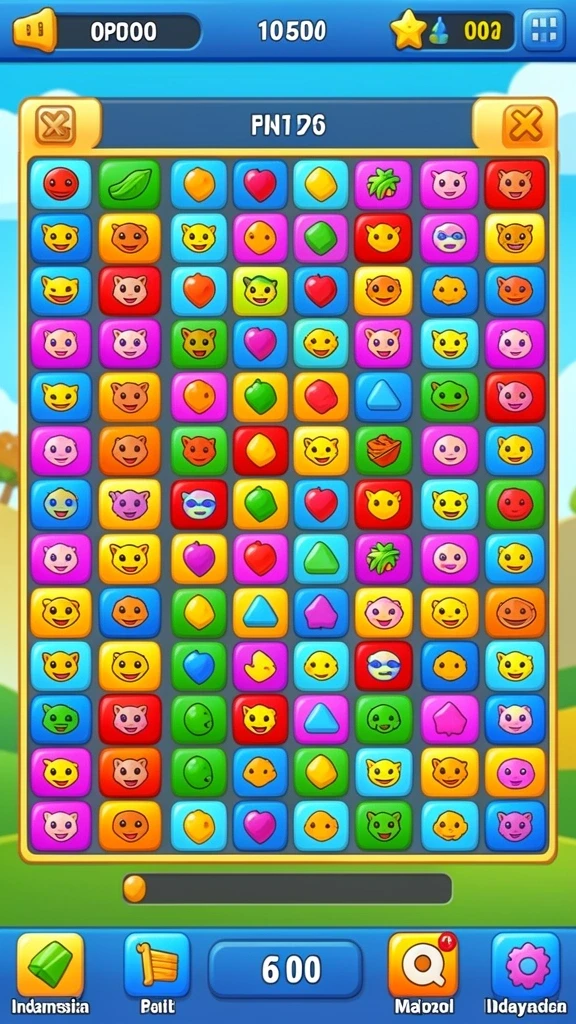
Task: Tap the 600 button
Action: [x=285, y=970]
